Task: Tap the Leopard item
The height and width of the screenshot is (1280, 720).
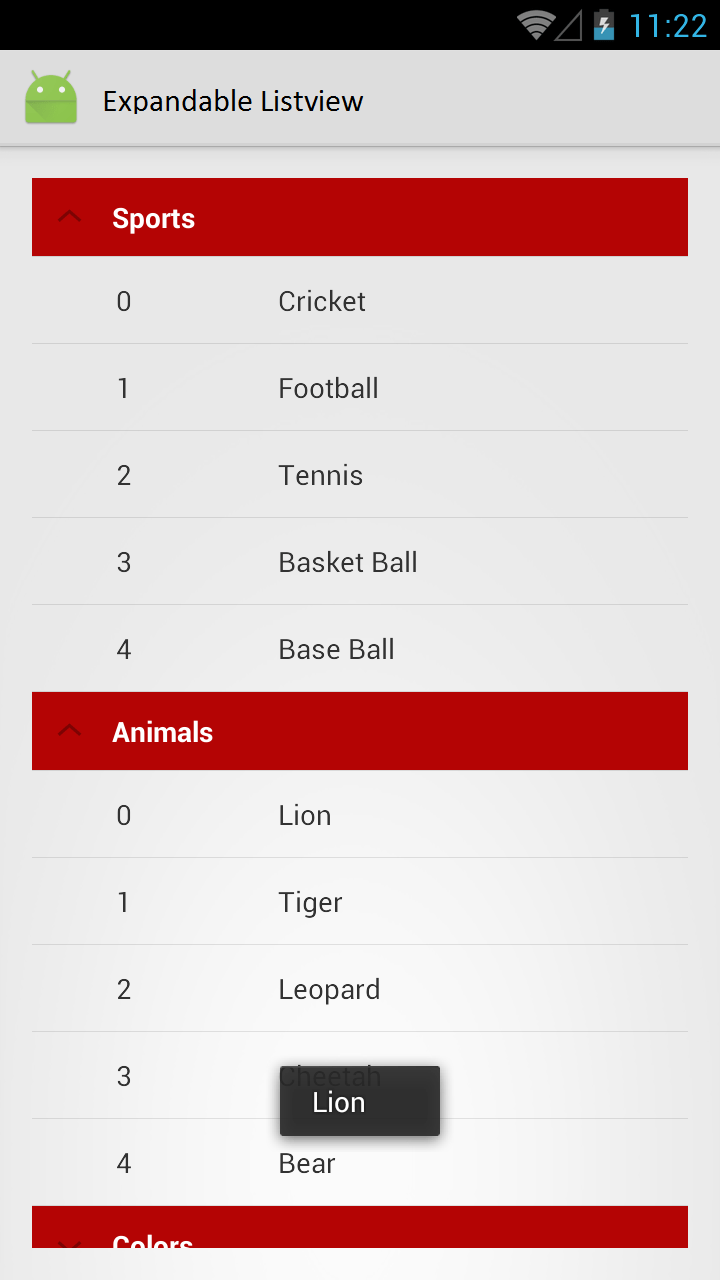Action: tap(360, 988)
